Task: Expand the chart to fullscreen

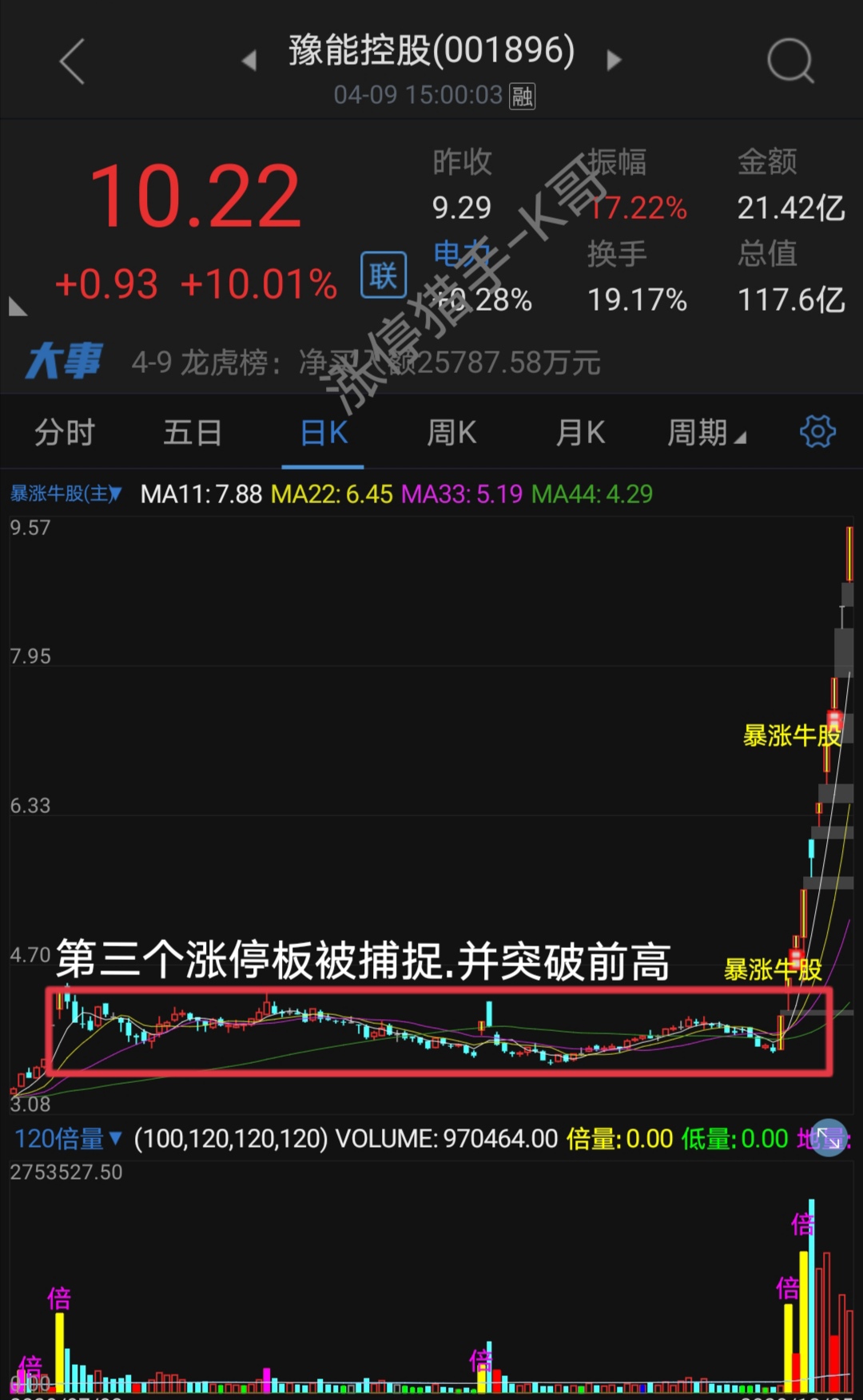Action: [829, 1138]
